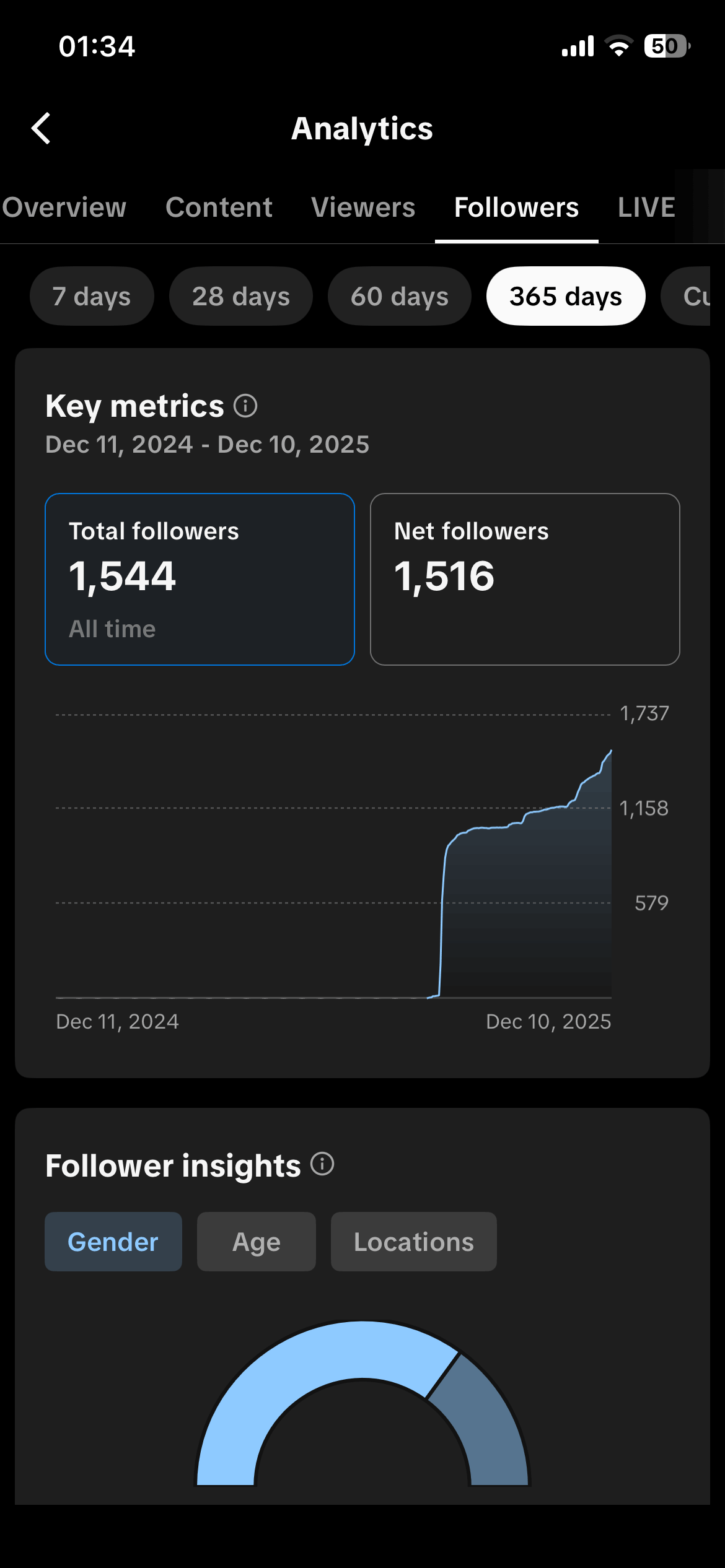Select the Total followers metric card
The width and height of the screenshot is (725, 1568).
pyautogui.click(x=200, y=579)
